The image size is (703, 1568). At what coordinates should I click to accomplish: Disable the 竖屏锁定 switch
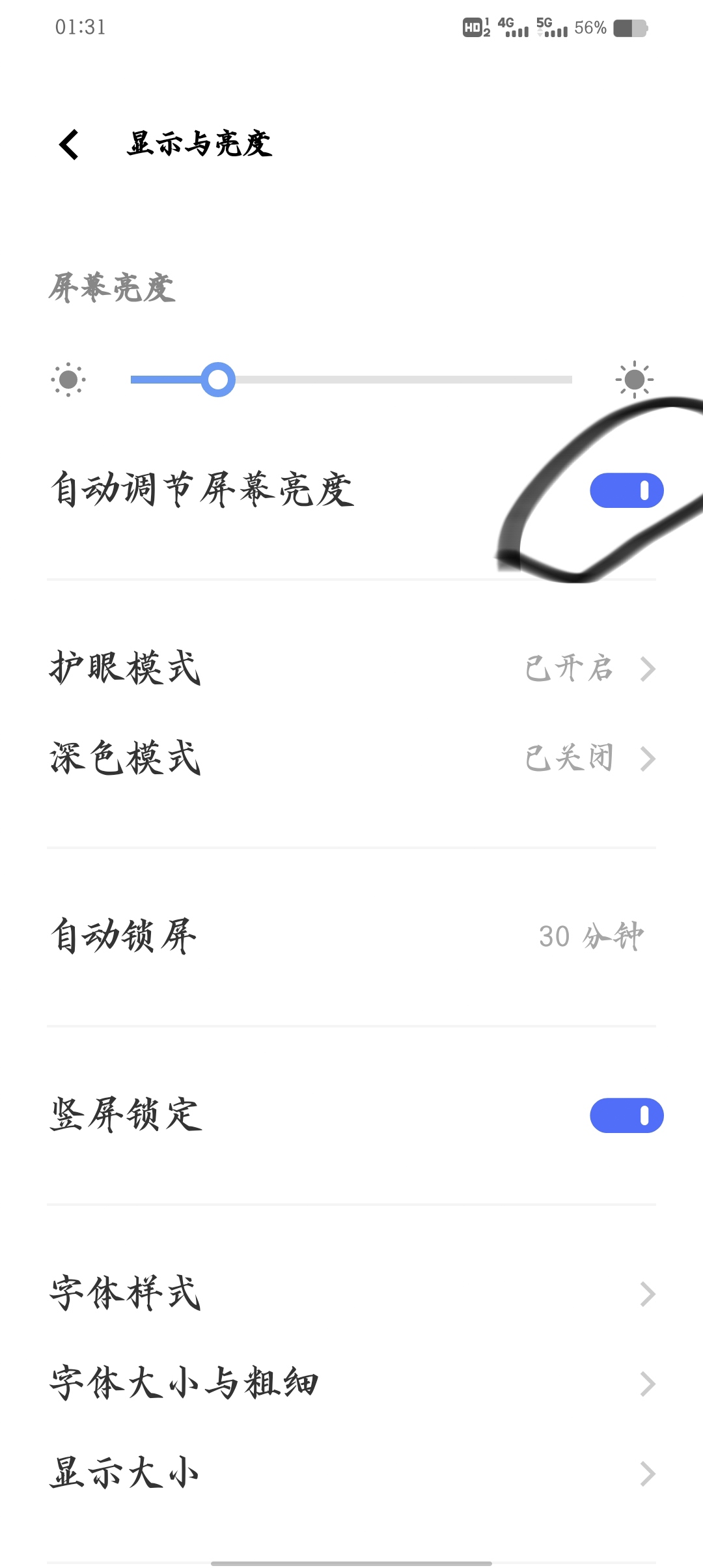[627, 1115]
